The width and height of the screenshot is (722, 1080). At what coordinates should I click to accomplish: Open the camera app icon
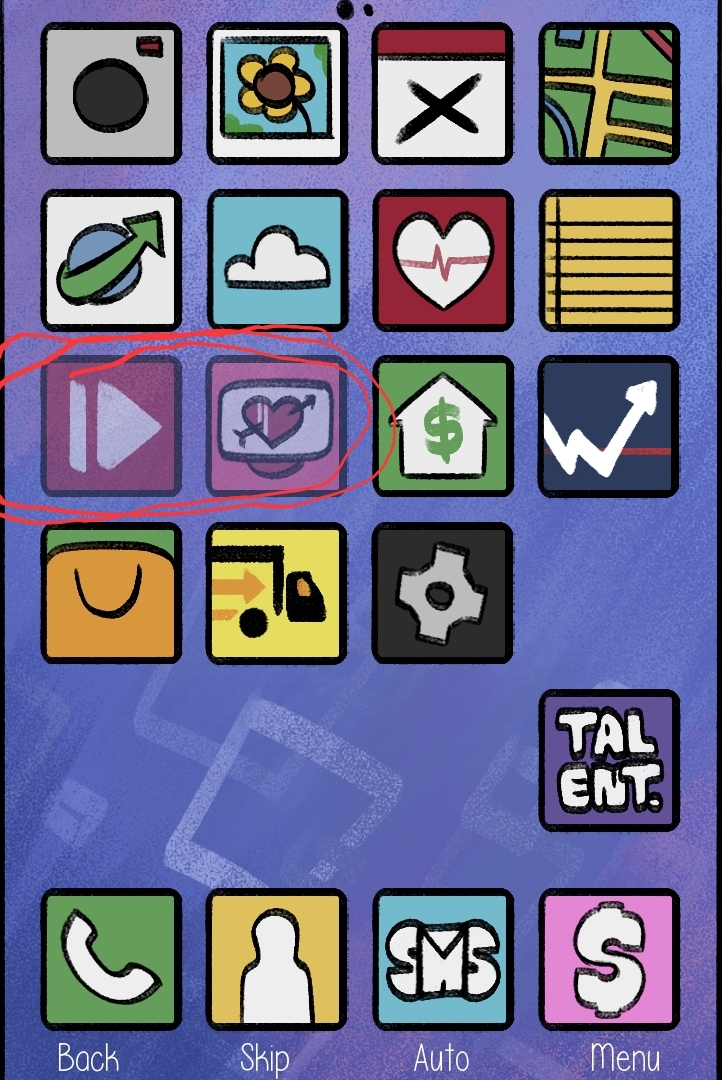pos(111,93)
